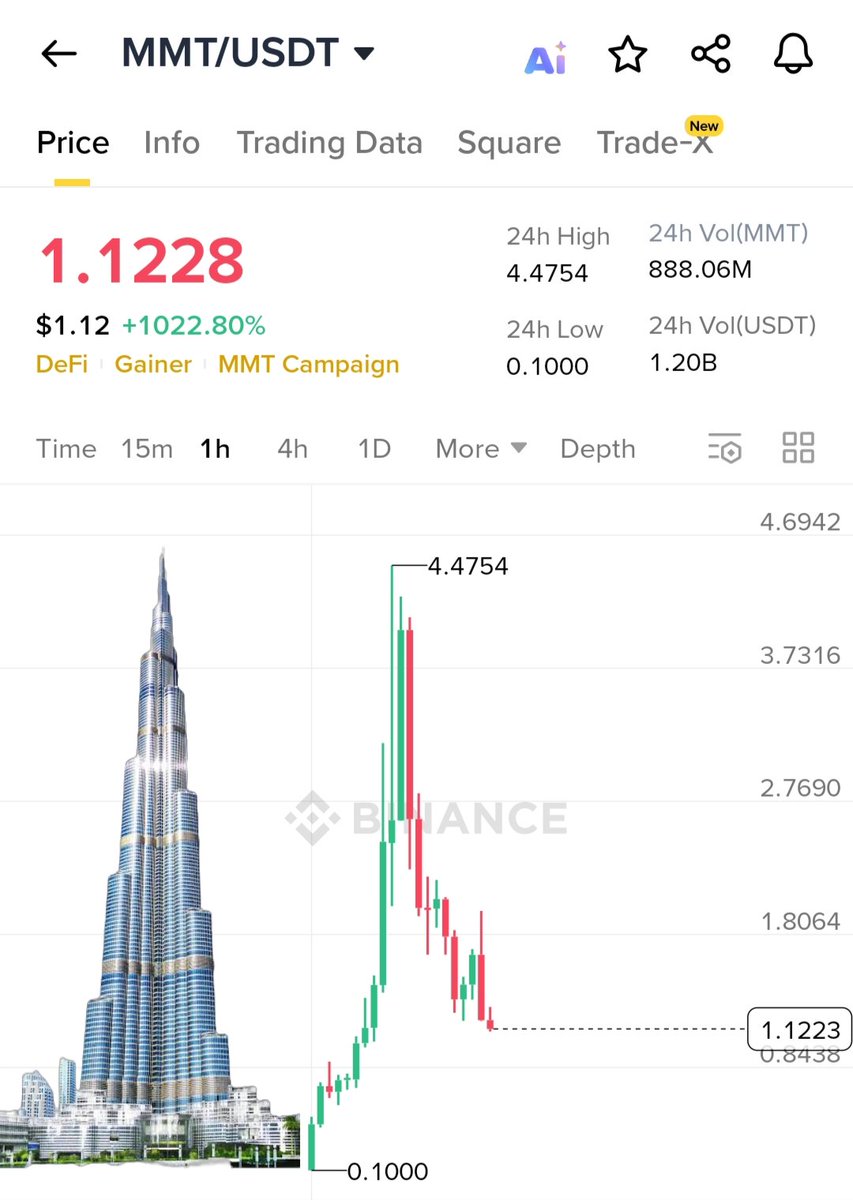The width and height of the screenshot is (853, 1200).
Task: Switch to the Info tab
Action: (x=171, y=143)
